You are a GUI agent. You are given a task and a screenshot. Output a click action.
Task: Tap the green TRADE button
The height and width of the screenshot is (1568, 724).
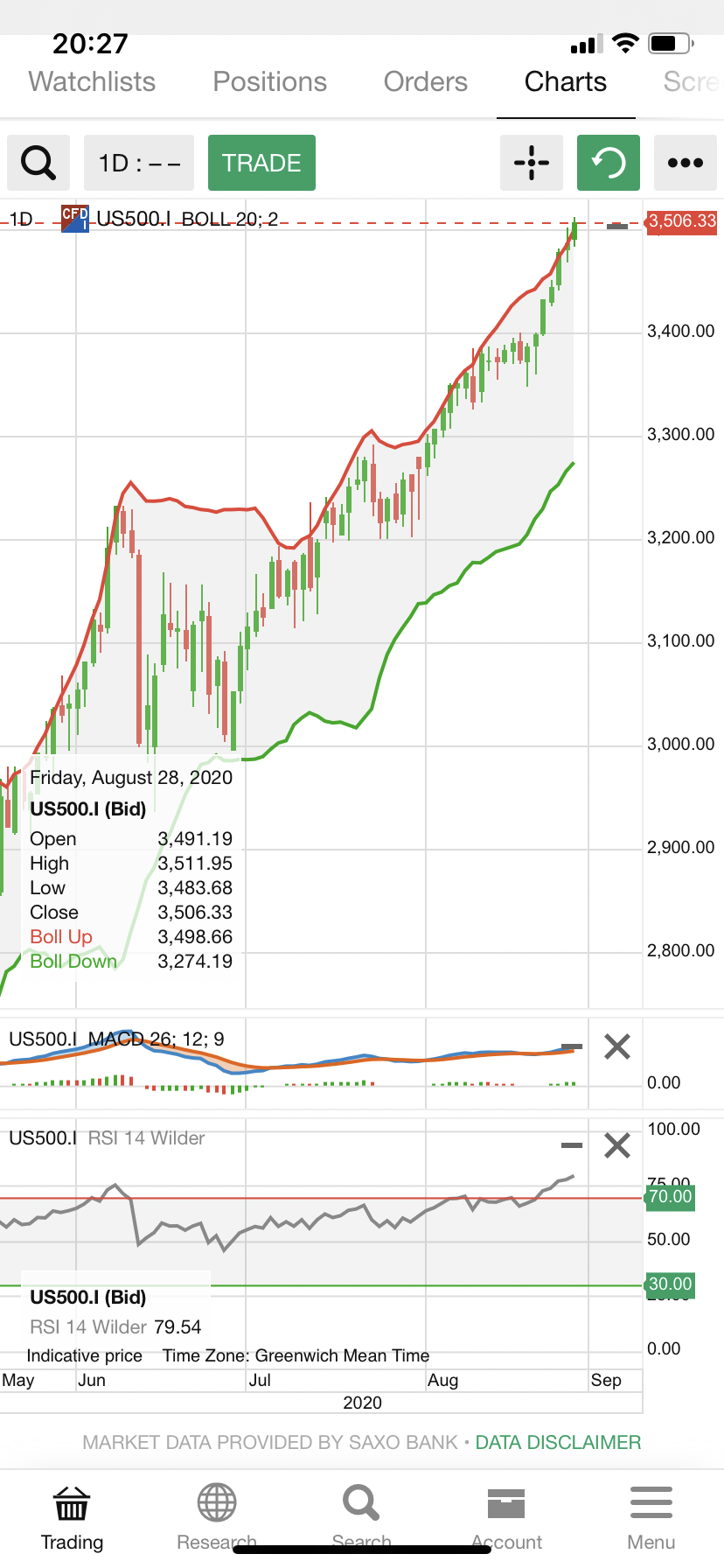point(261,163)
